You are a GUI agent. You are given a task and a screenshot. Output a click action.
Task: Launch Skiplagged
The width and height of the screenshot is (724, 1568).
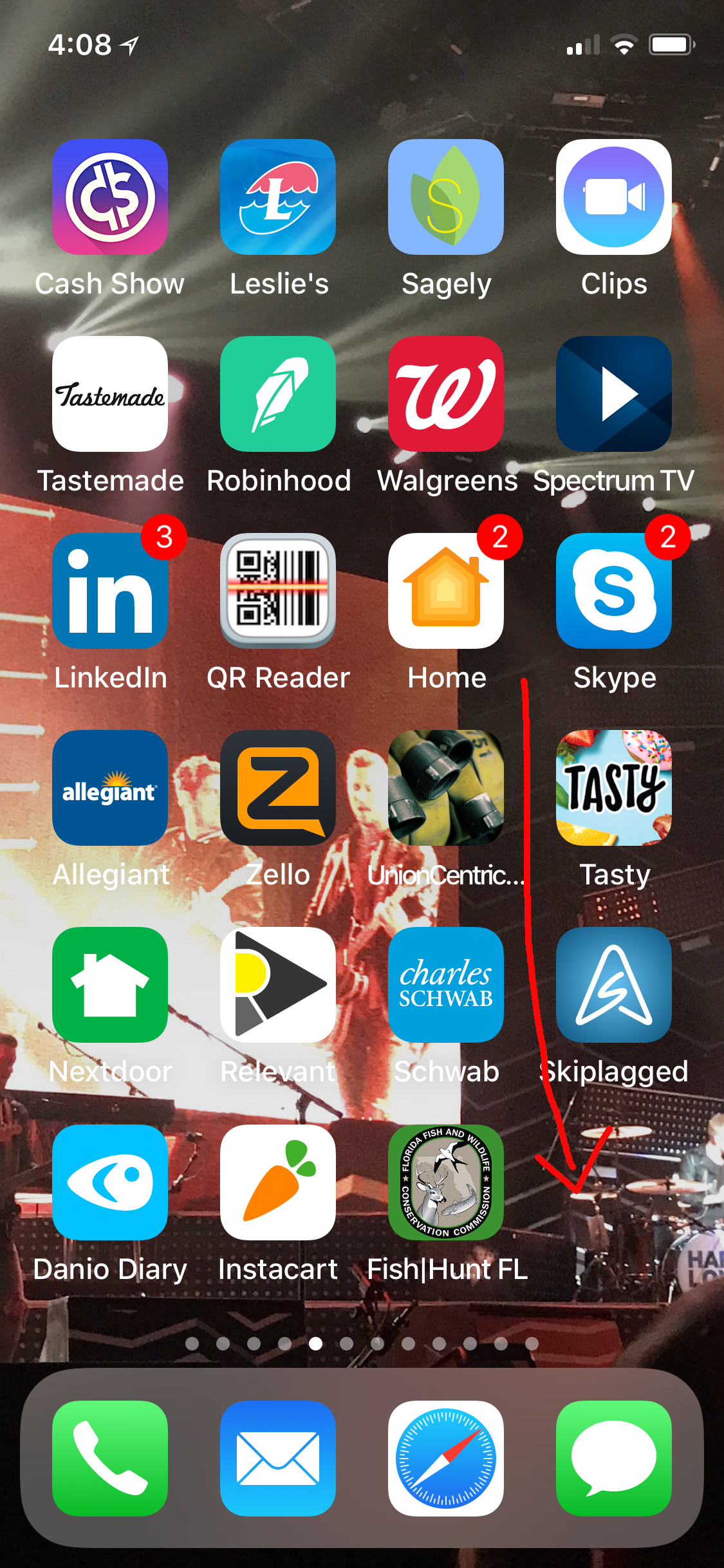pyautogui.click(x=614, y=985)
